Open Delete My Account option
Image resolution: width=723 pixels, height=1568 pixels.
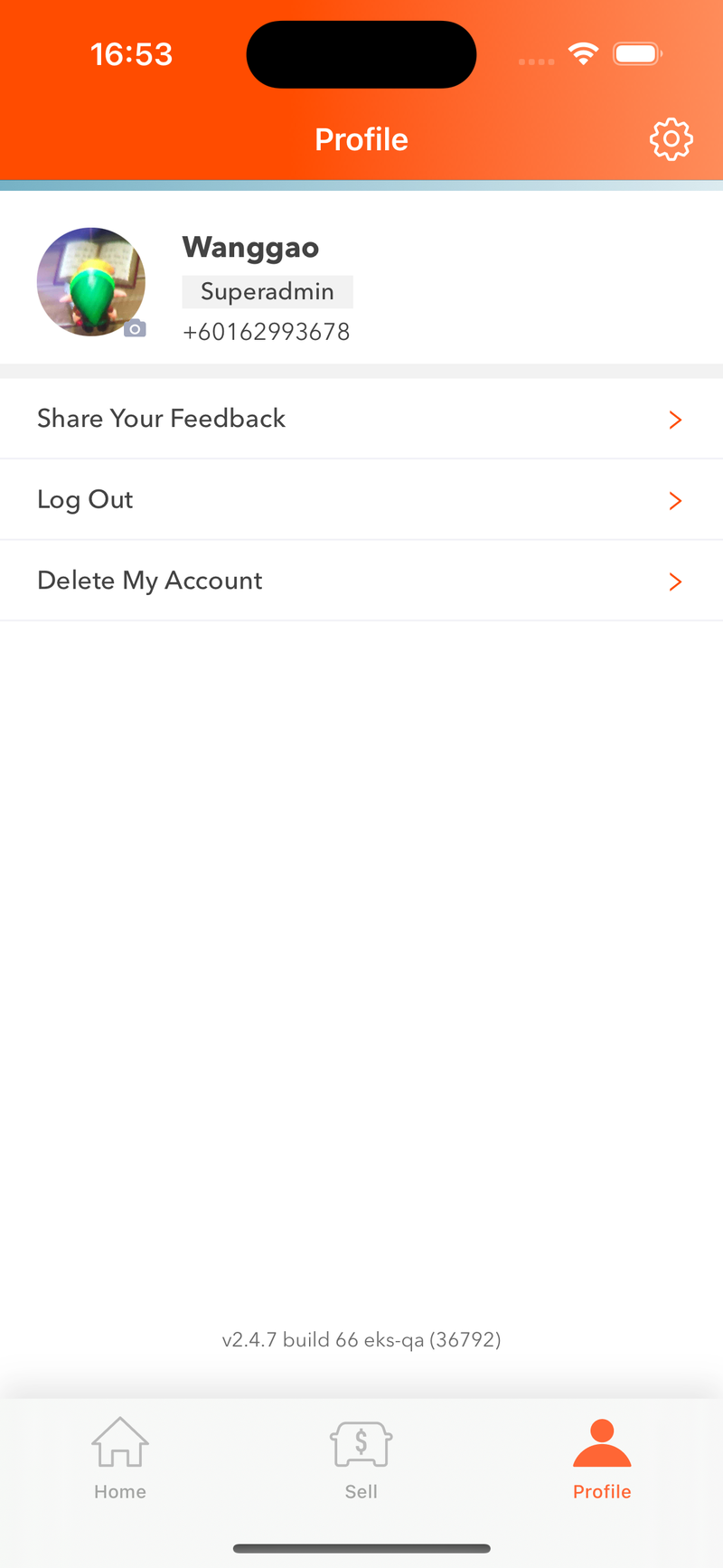(x=361, y=581)
